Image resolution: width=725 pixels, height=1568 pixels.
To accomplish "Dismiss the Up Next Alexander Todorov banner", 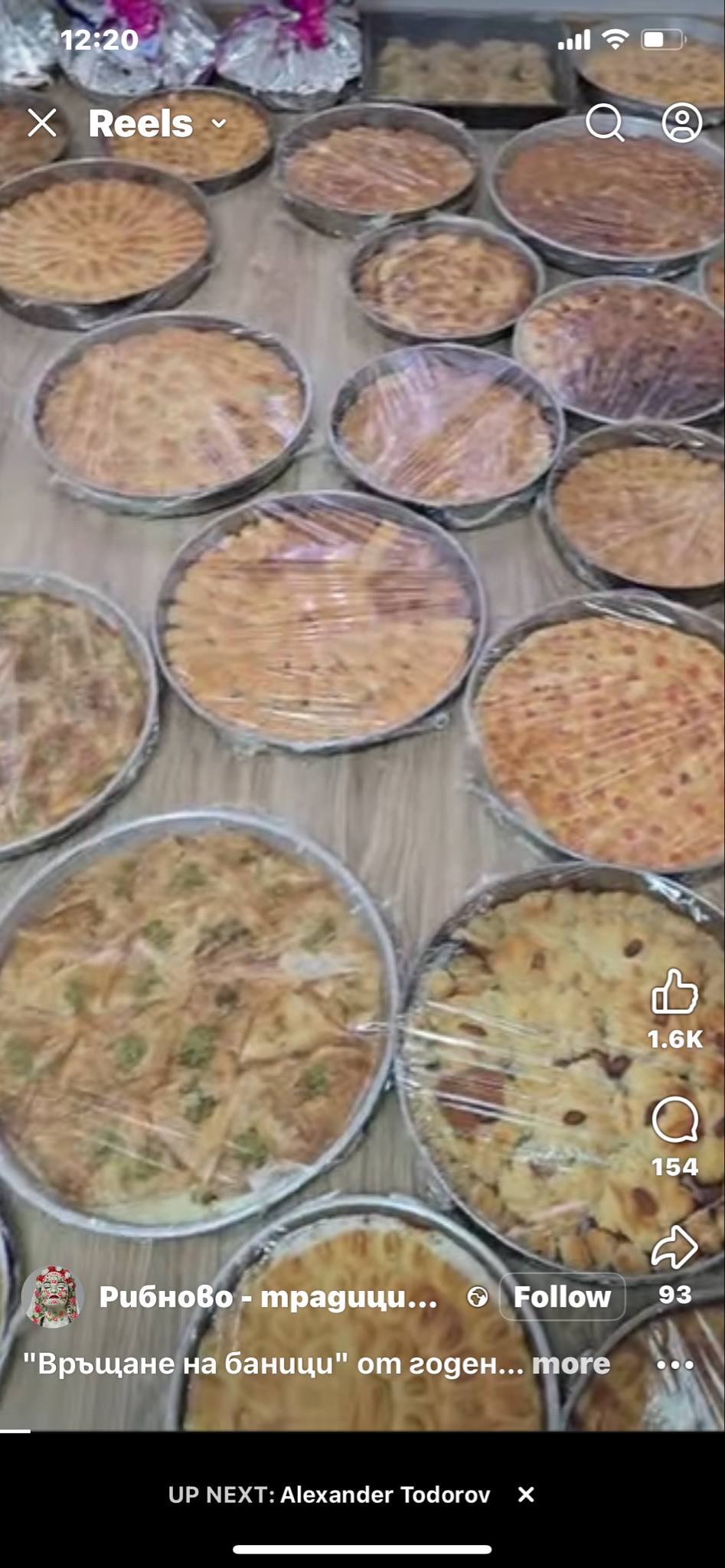I will pyautogui.click(x=526, y=1494).
